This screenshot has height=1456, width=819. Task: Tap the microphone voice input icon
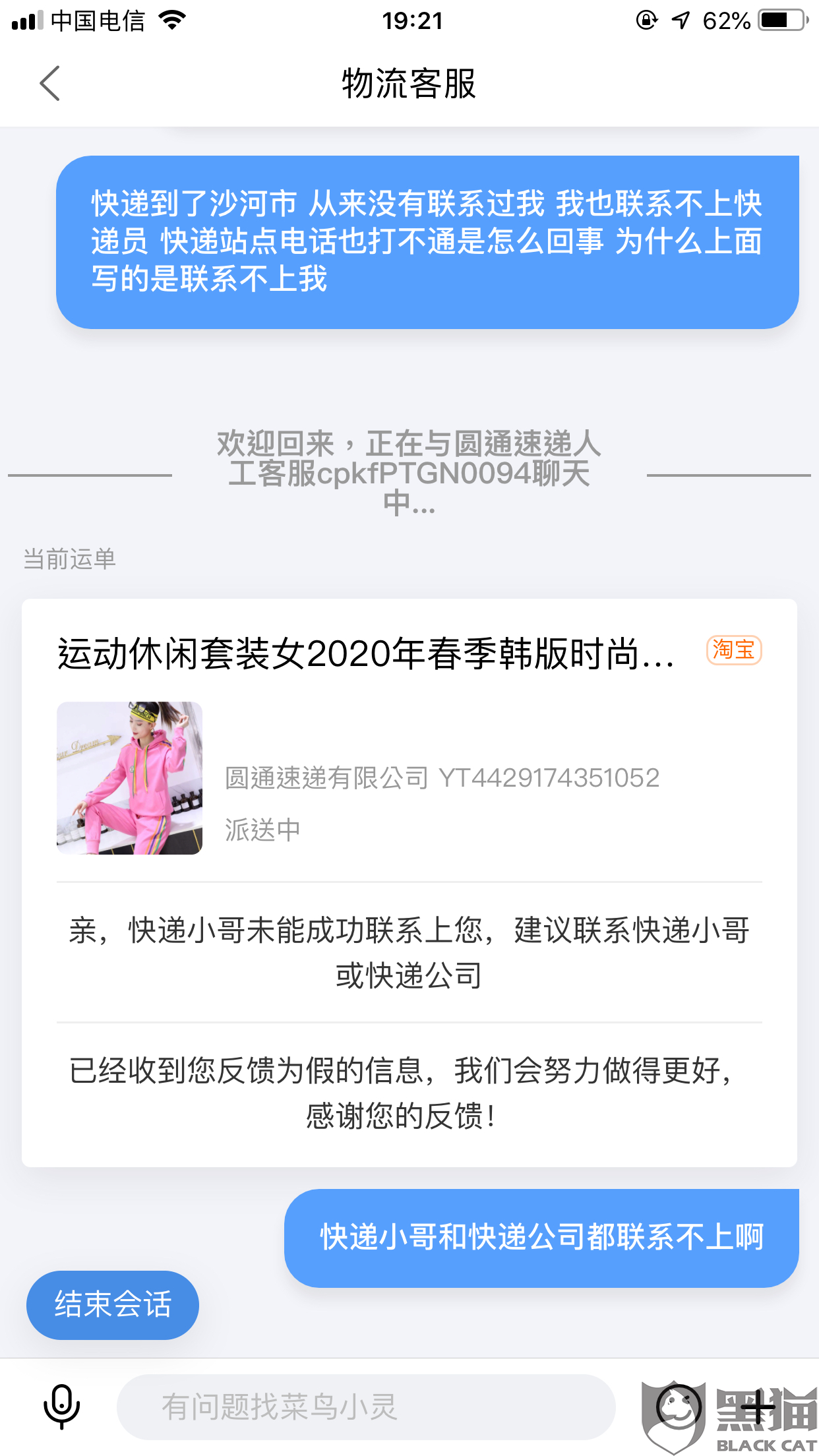point(62,1407)
